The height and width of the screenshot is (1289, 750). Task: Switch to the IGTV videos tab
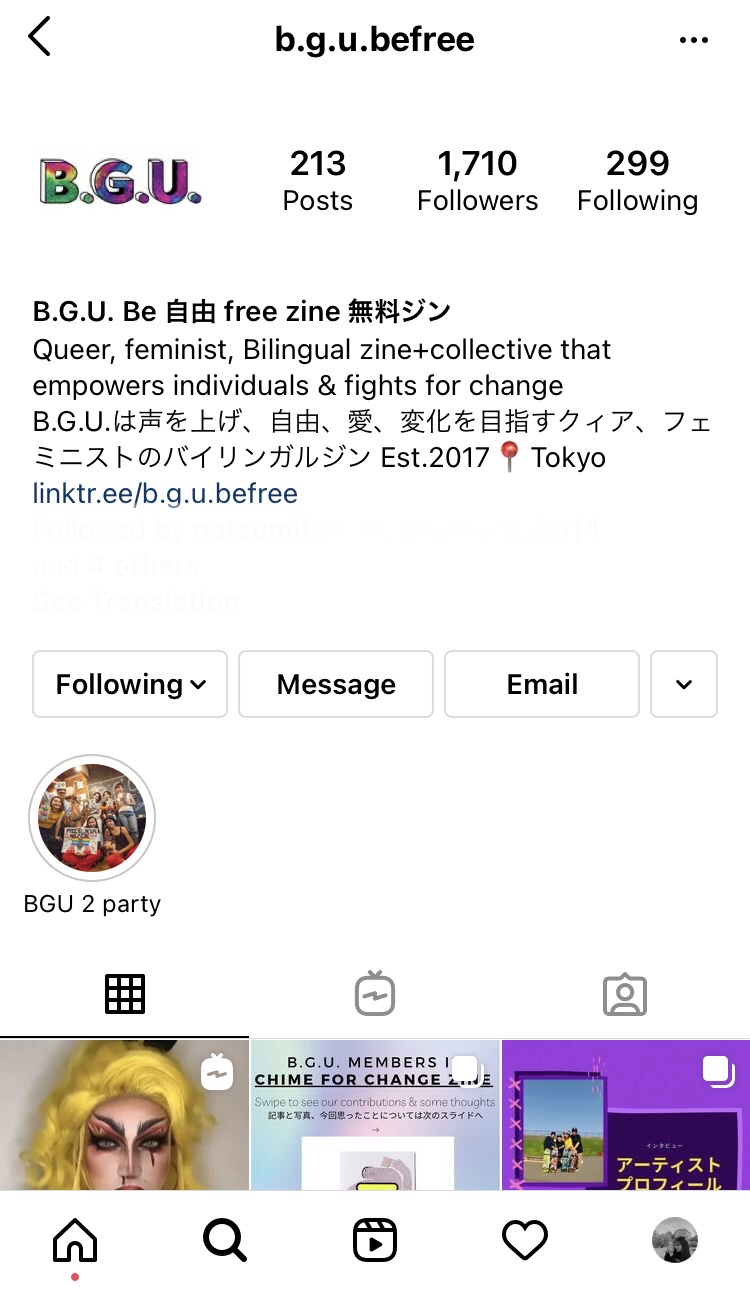(x=375, y=994)
